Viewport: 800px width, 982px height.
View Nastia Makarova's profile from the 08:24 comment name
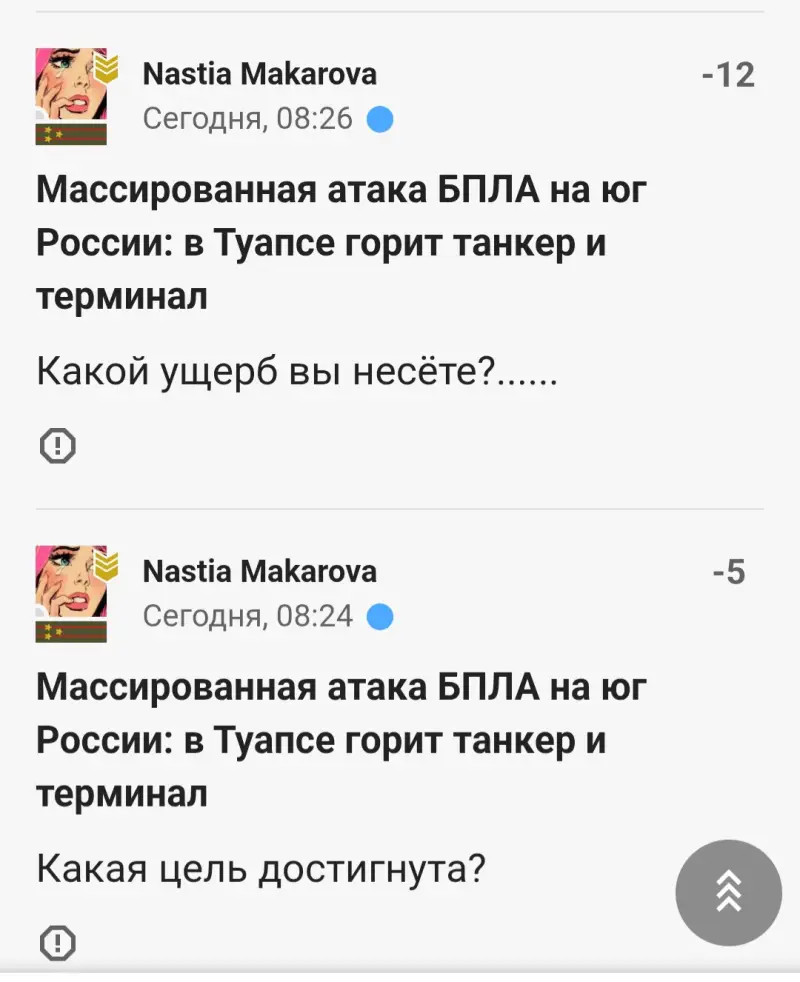pos(260,571)
